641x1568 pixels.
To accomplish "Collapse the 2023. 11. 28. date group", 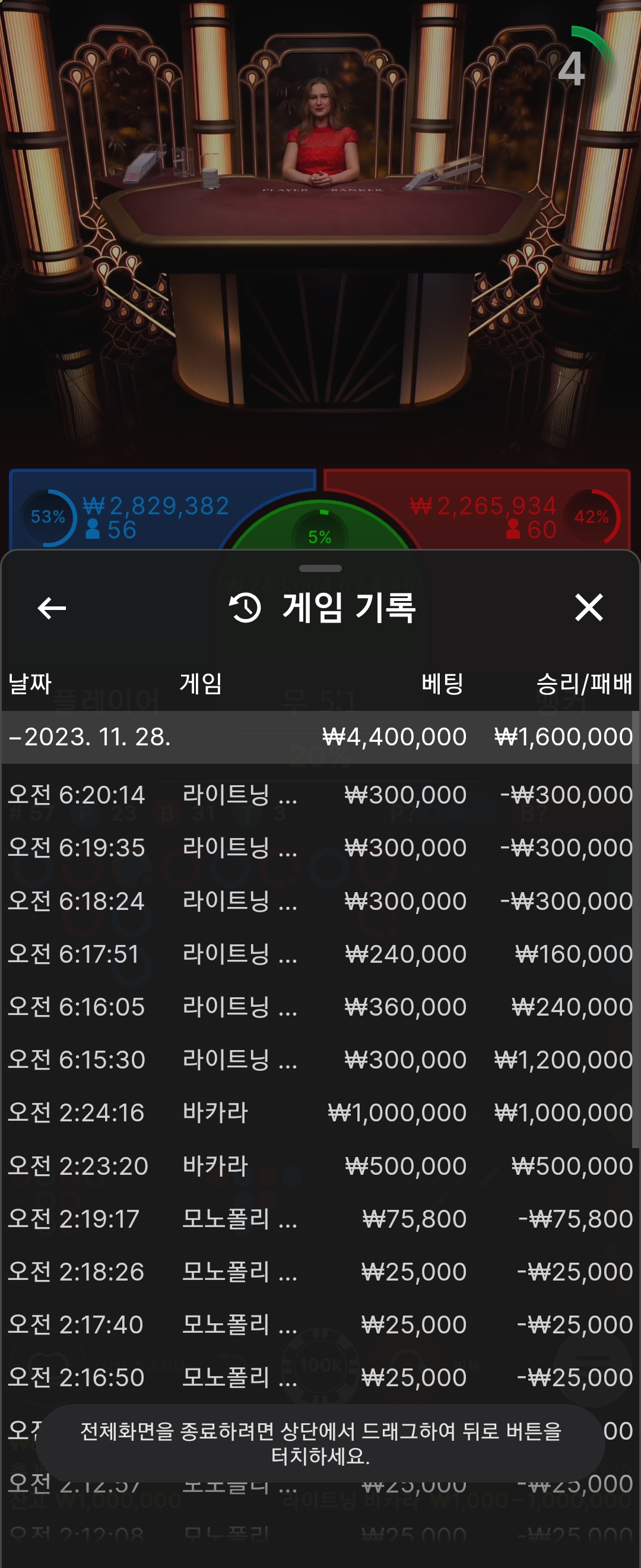I will click(320, 737).
